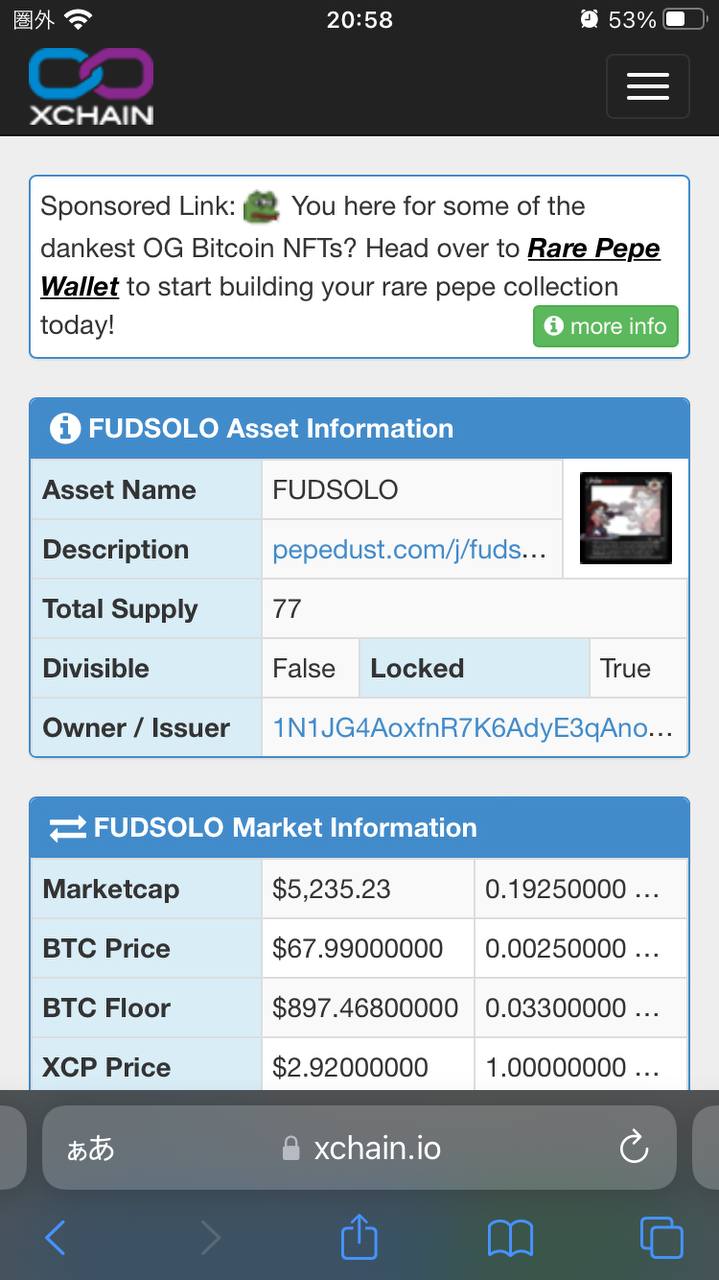The width and height of the screenshot is (719, 1280).
Task: Reload the page in Safari
Action: tap(634, 1148)
